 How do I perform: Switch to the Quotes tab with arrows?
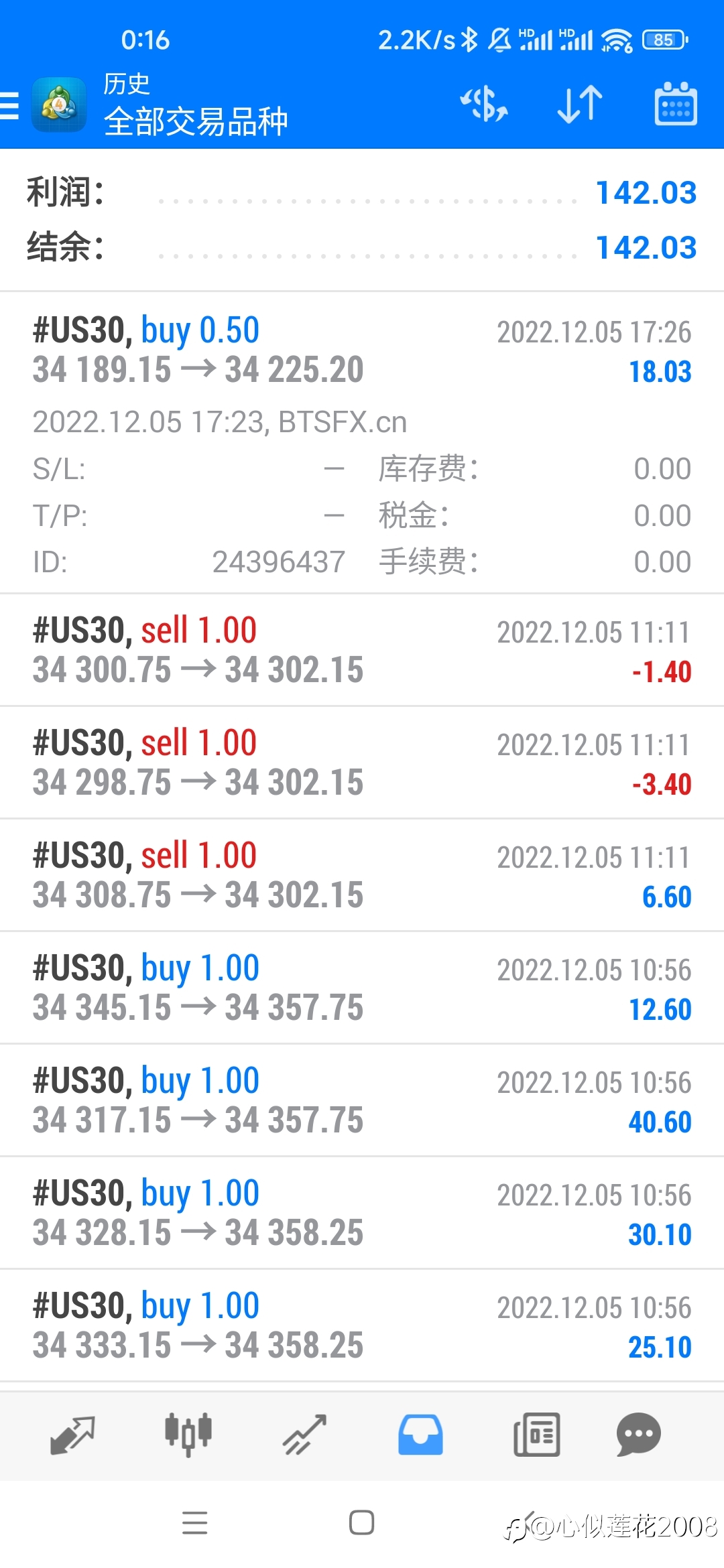pyautogui.click(x=72, y=1435)
